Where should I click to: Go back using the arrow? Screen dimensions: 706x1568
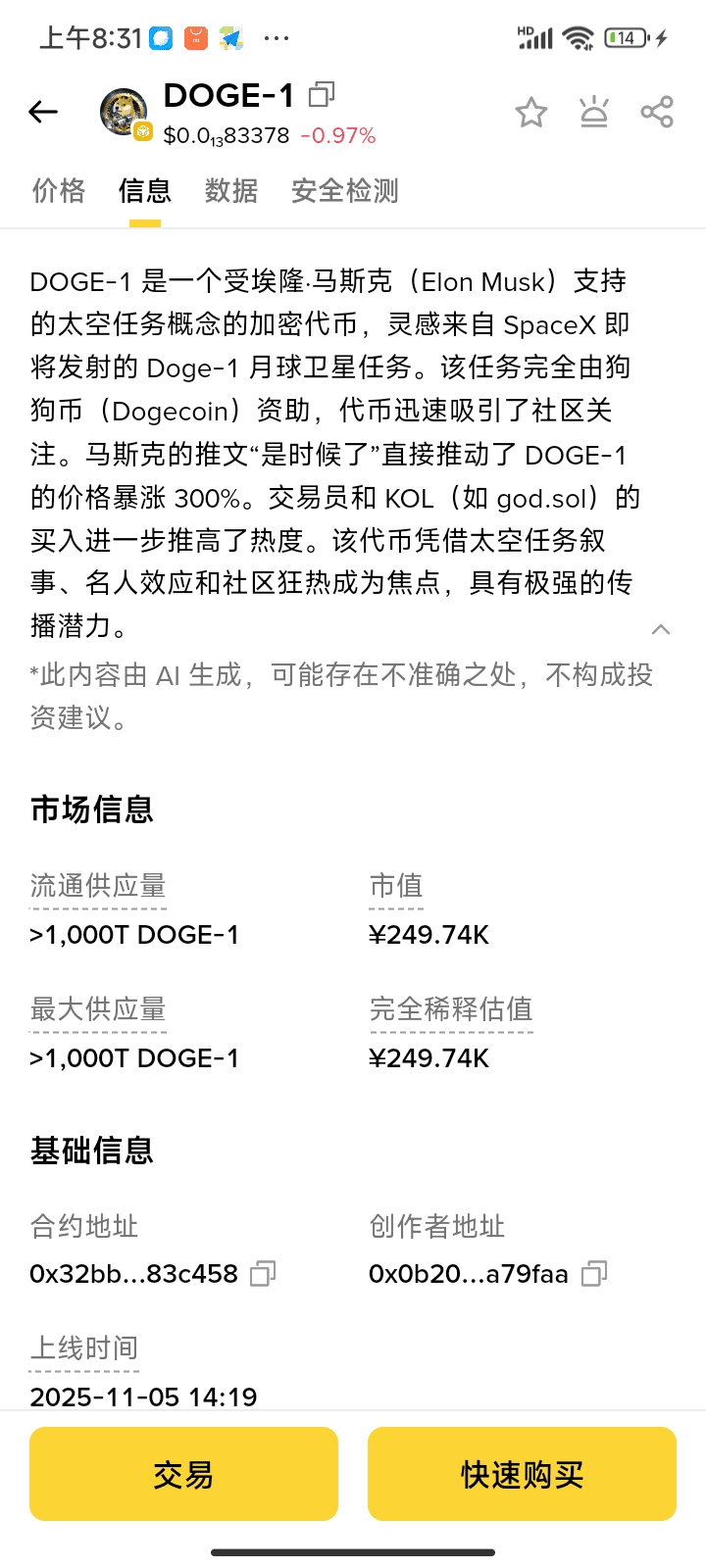tap(43, 112)
